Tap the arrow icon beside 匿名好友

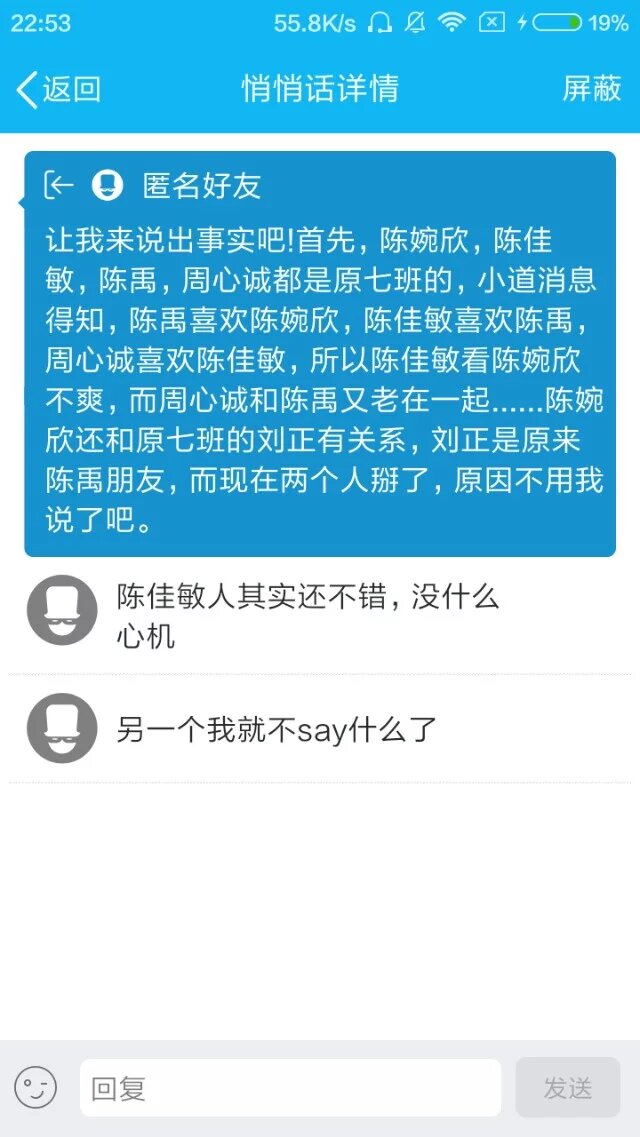[x=59, y=185]
